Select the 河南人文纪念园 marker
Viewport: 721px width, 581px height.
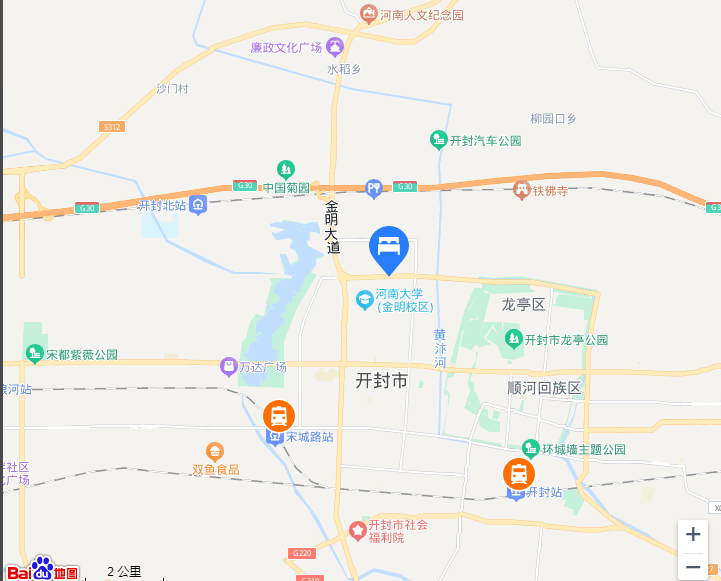click(368, 14)
